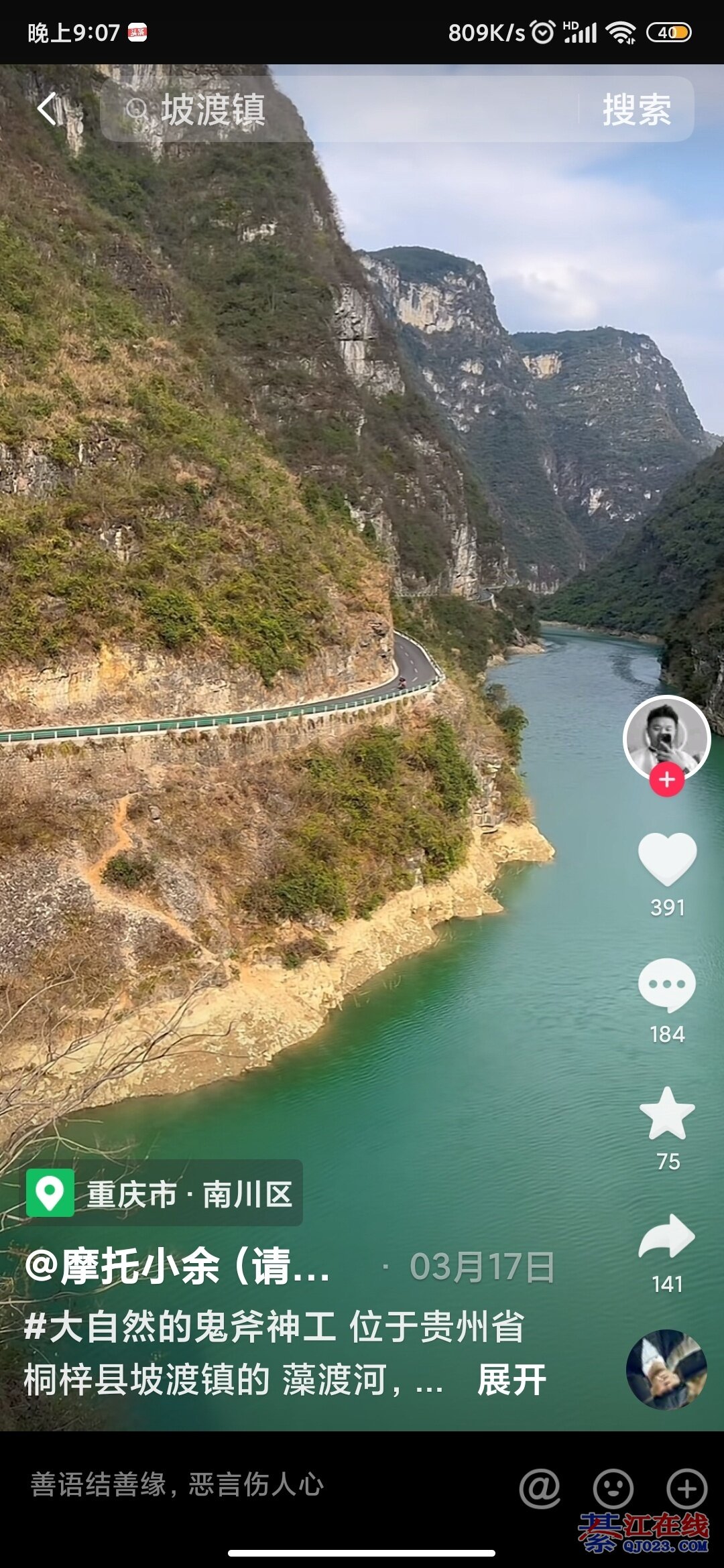Open the emoji picker
This screenshot has height=1568, width=724.
click(x=613, y=1488)
